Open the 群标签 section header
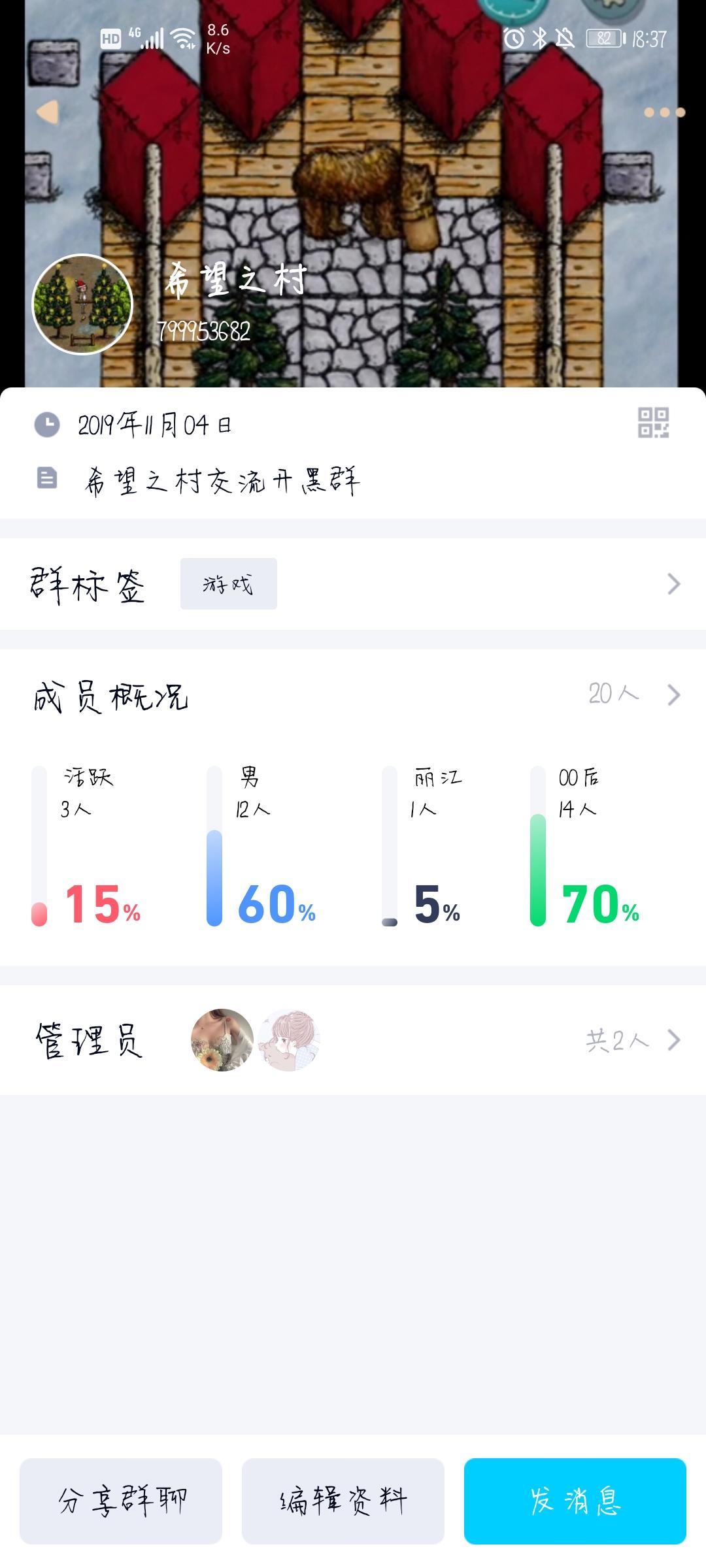Screen dimensions: 706x1568 tap(87, 585)
